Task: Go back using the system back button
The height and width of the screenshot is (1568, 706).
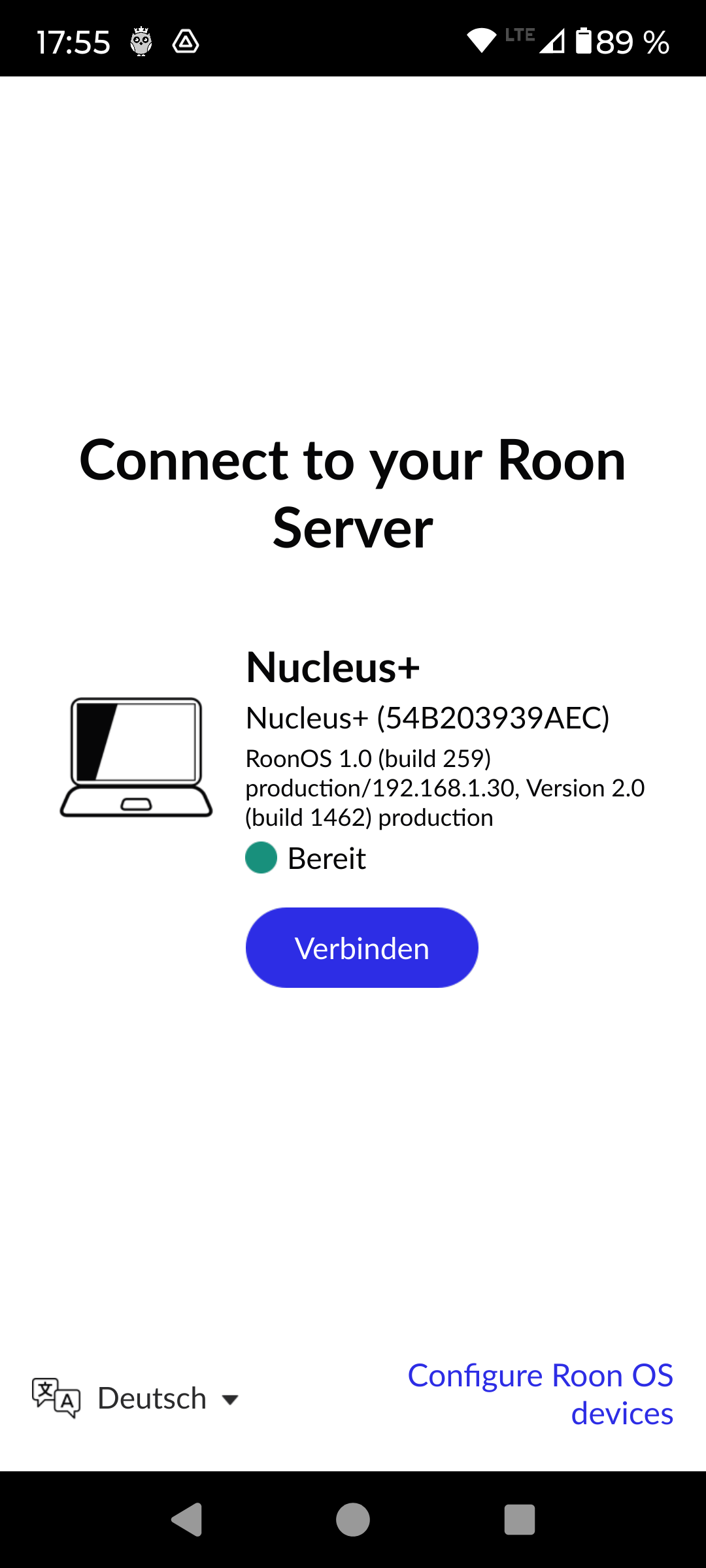Action: tap(186, 1520)
